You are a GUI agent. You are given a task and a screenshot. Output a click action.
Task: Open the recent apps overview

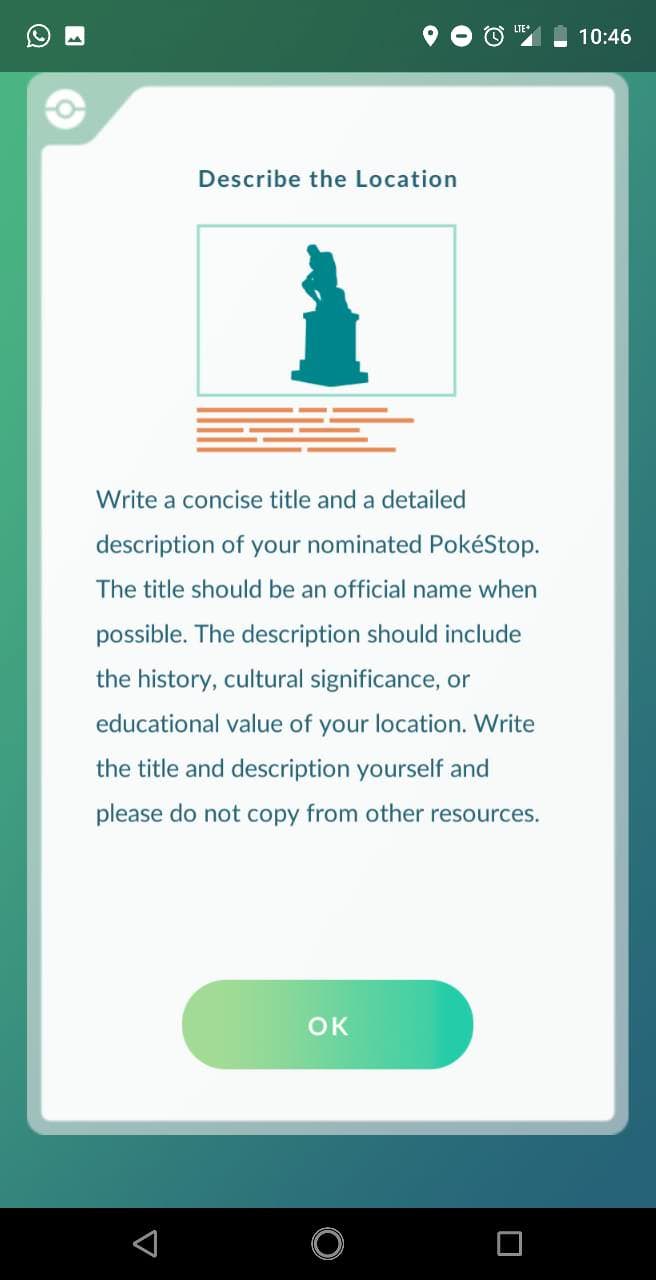pos(509,1243)
